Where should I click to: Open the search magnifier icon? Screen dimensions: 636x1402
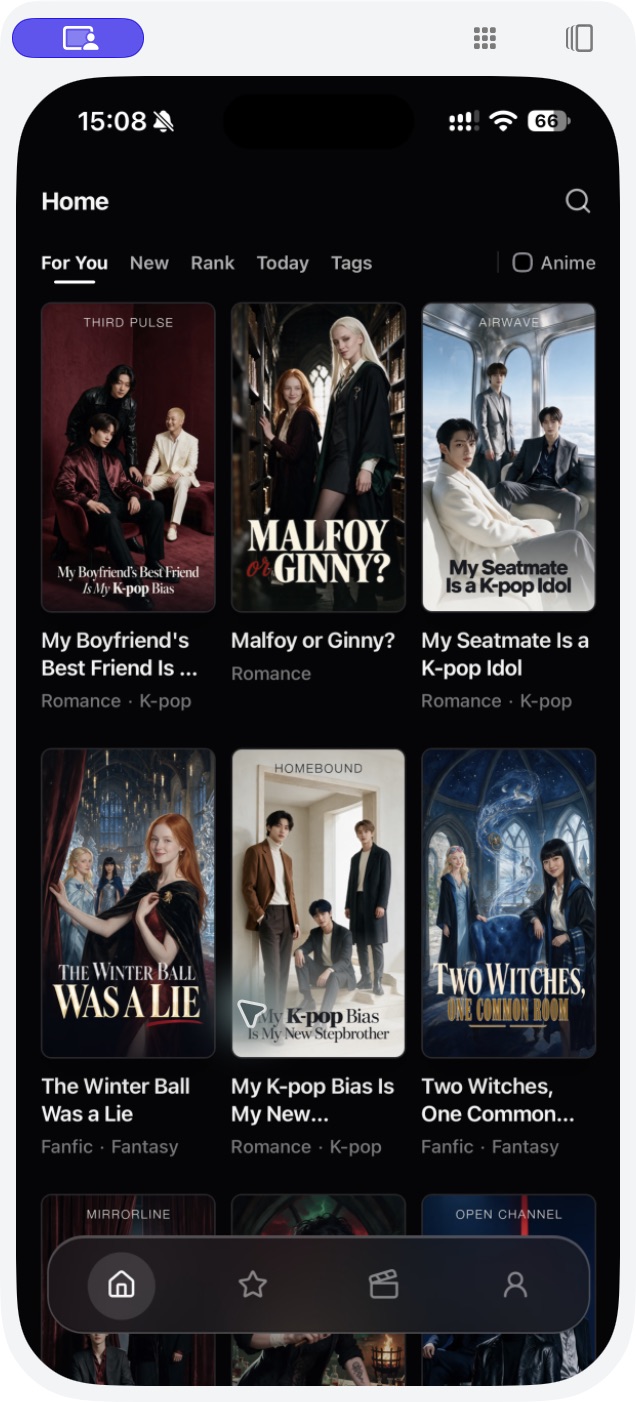click(578, 201)
